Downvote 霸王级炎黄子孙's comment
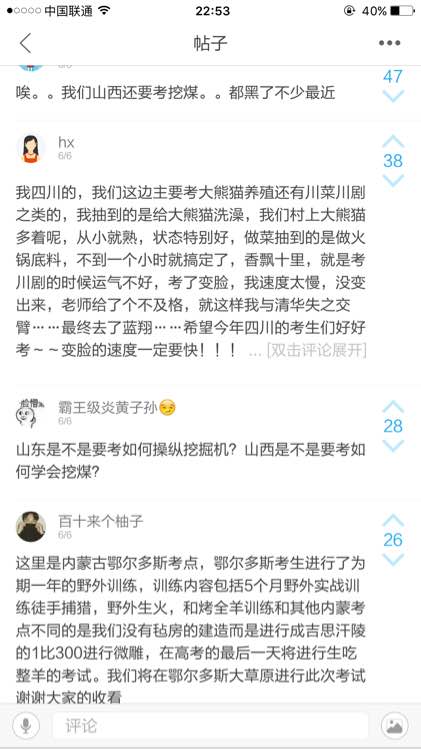Viewport: 421px width, 750px height. (x=393, y=446)
